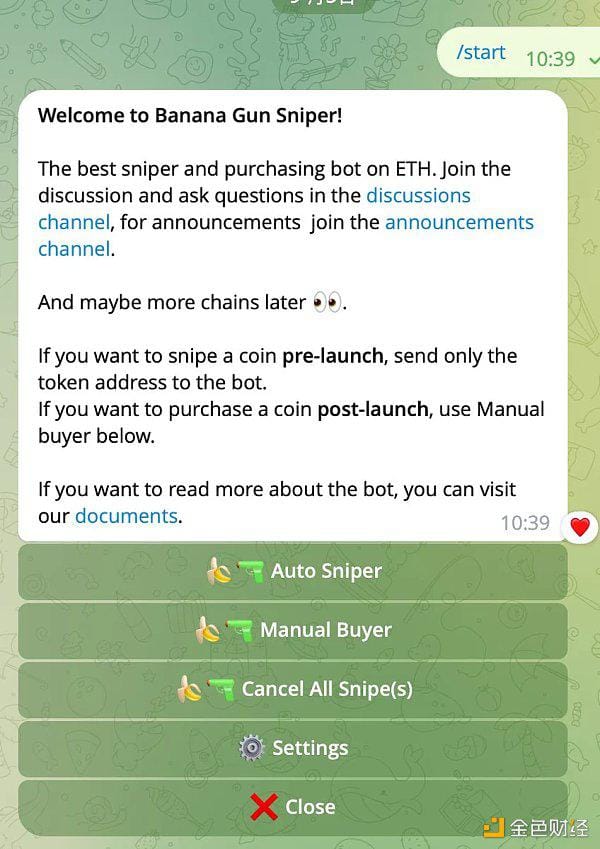Close the bot menu

click(293, 807)
